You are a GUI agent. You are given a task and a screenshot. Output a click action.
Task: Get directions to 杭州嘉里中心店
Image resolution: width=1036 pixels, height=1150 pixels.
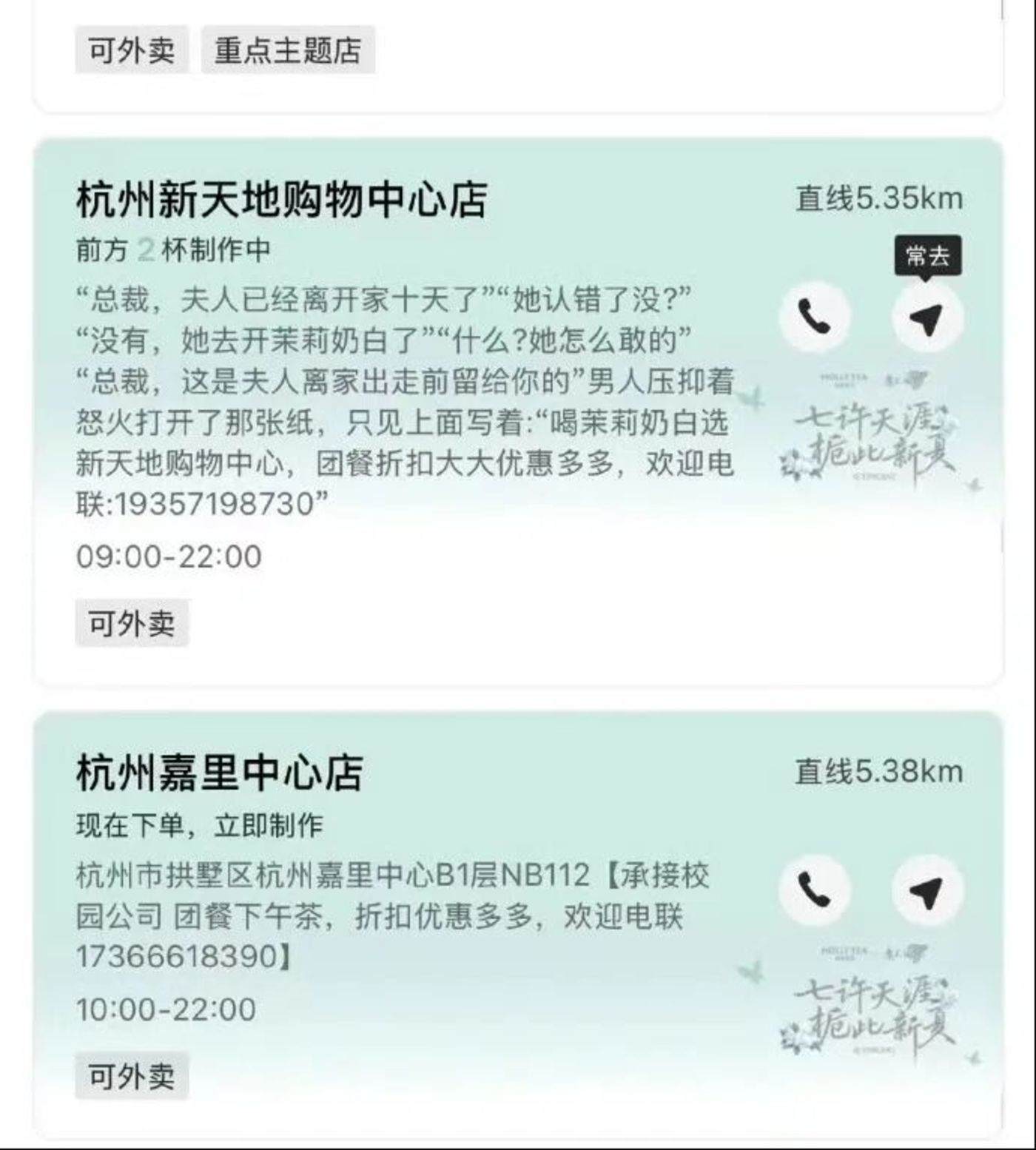(x=926, y=891)
